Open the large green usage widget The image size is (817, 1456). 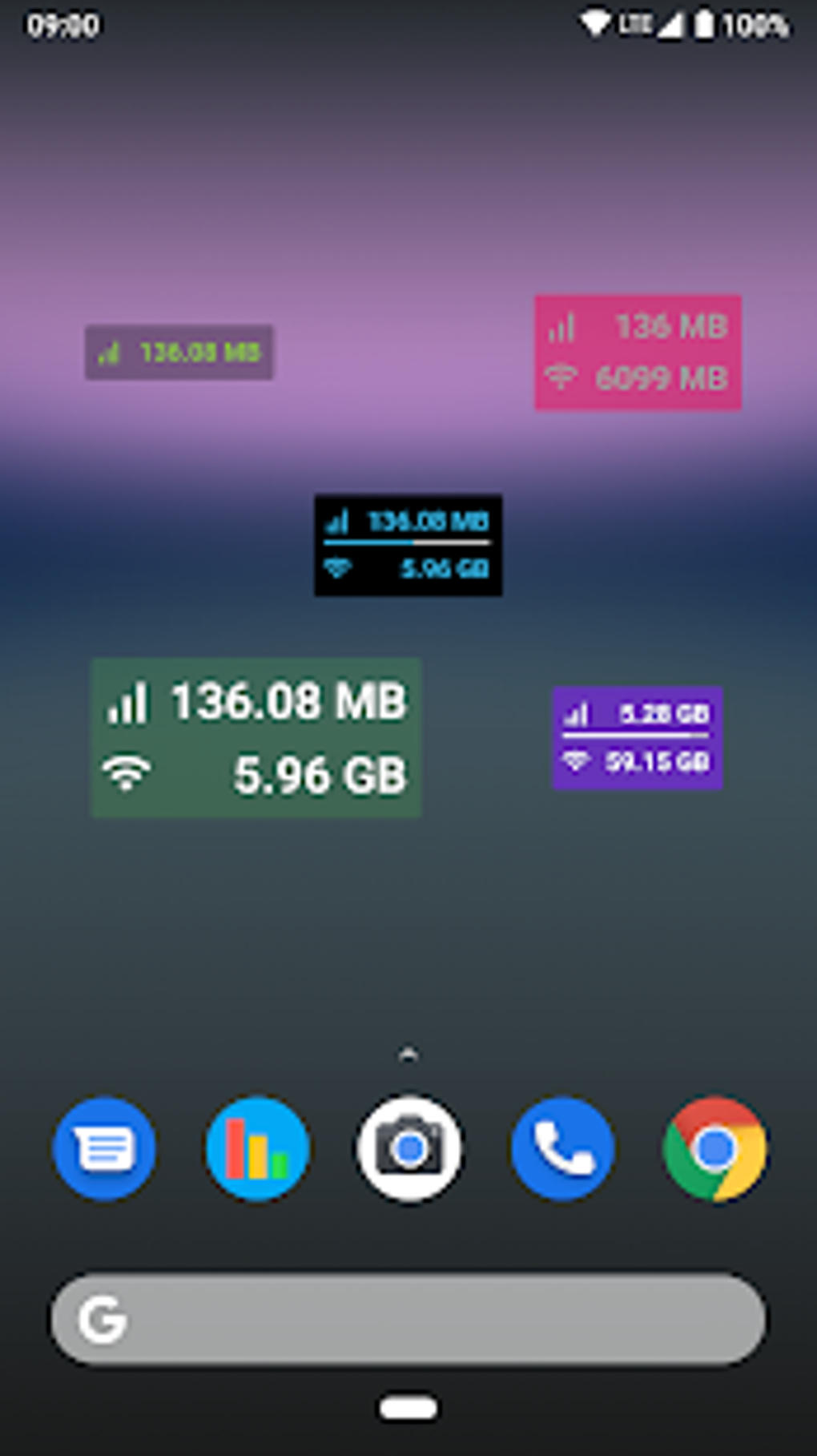pos(256,738)
